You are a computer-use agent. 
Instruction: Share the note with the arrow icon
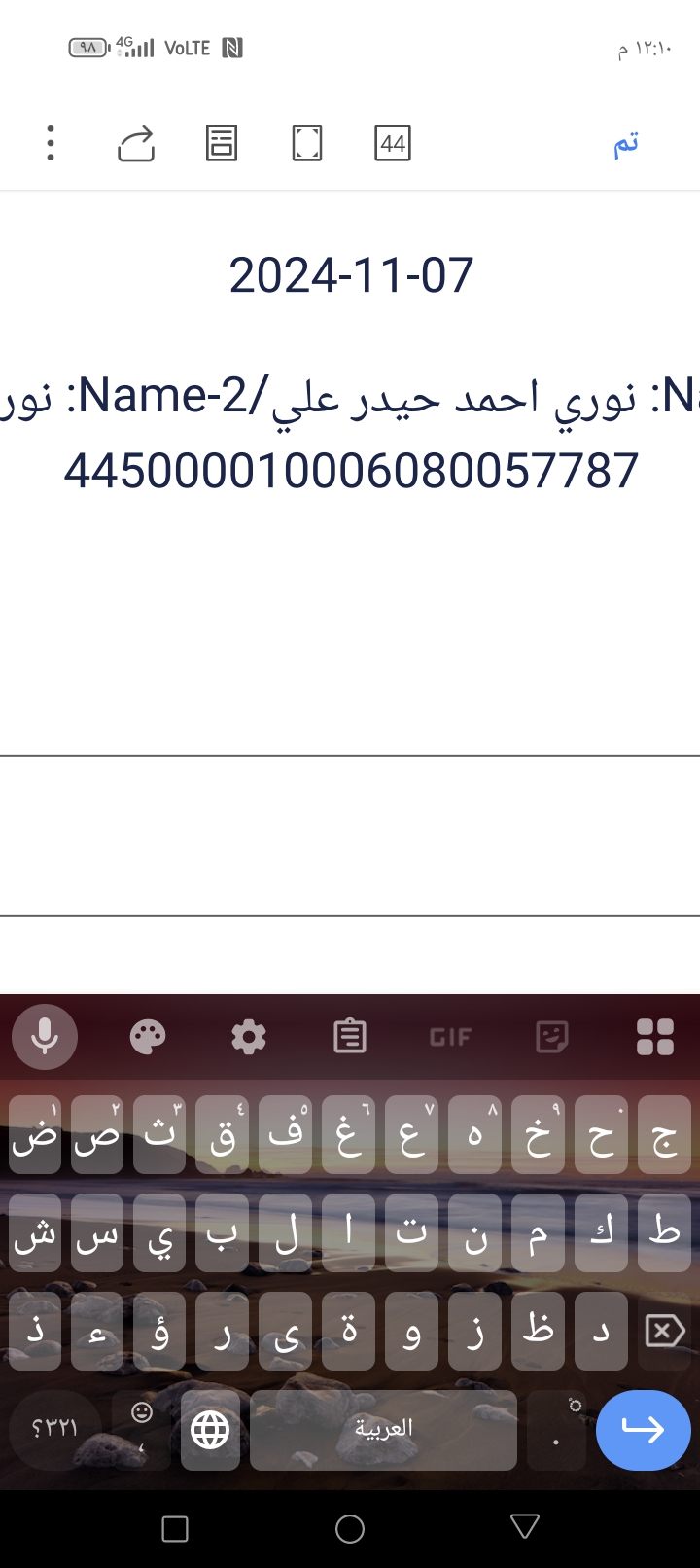click(x=136, y=144)
